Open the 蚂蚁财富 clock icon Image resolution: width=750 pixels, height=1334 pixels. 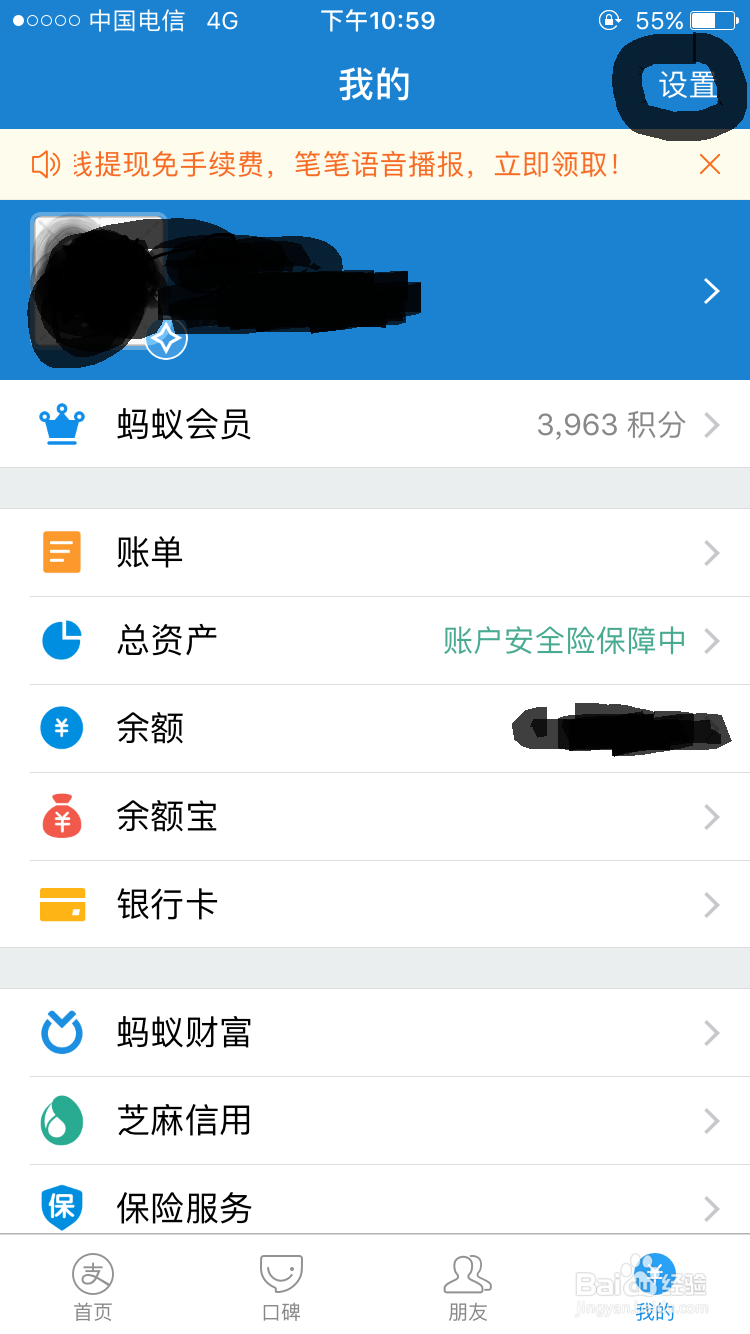coord(62,1032)
